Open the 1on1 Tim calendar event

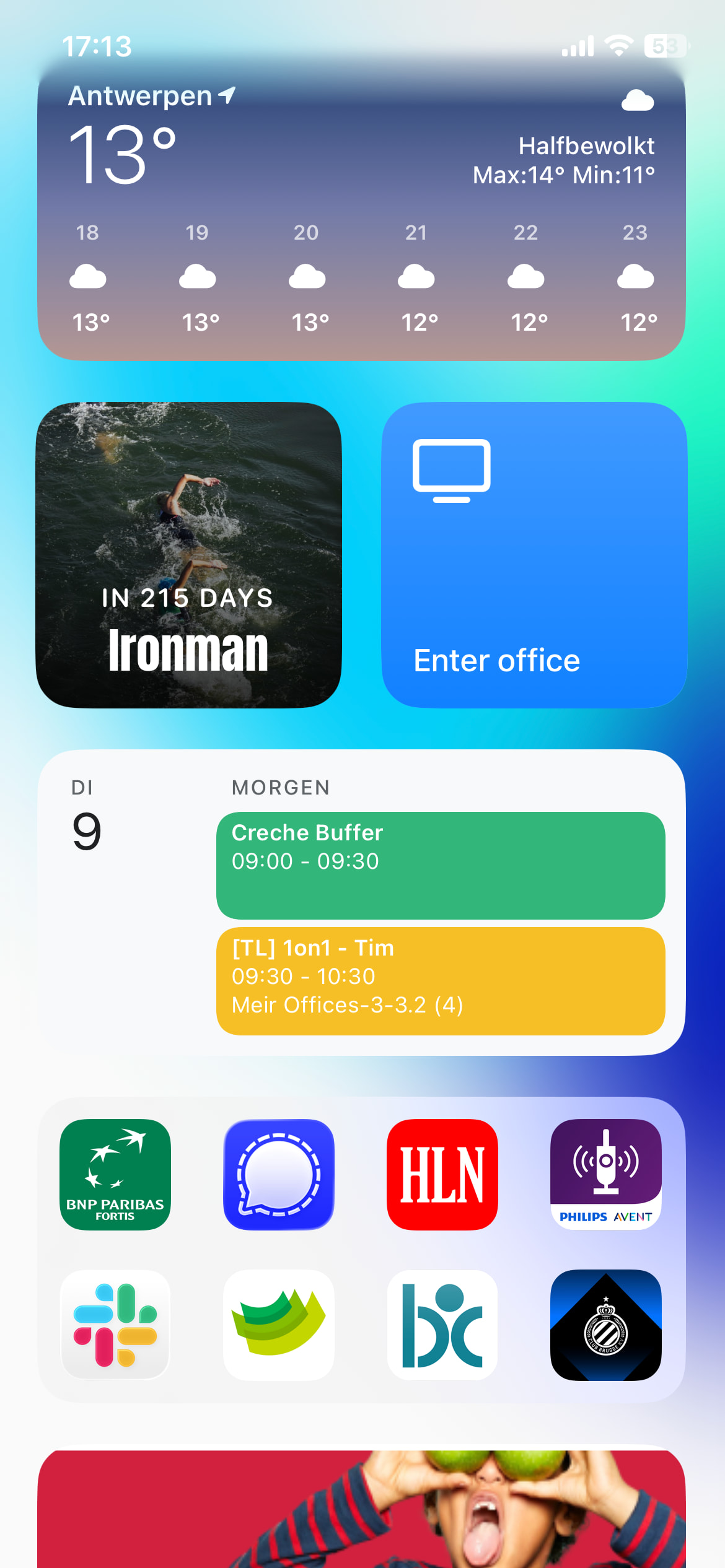pos(440,980)
